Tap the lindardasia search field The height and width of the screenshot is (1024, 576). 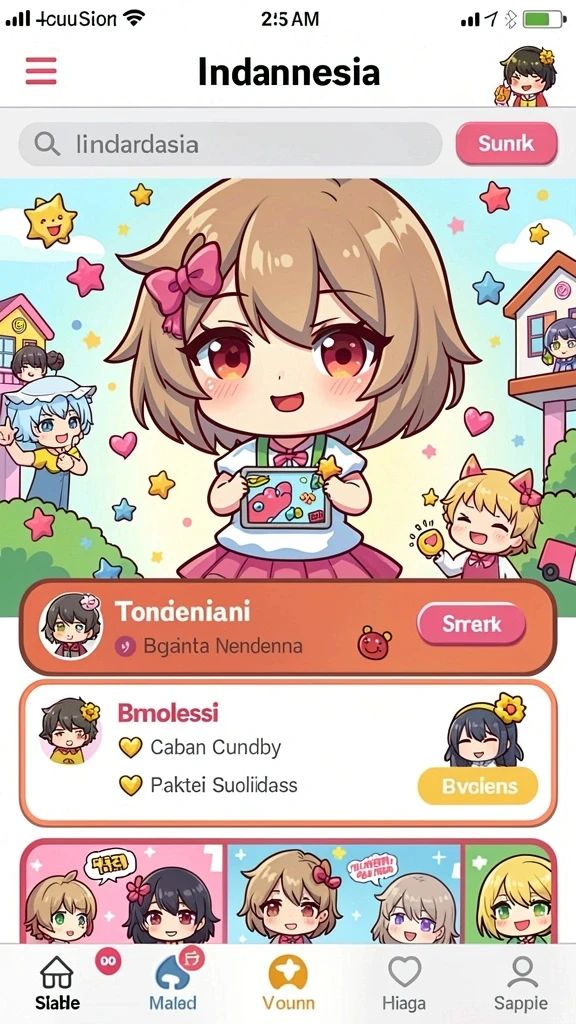[231, 144]
